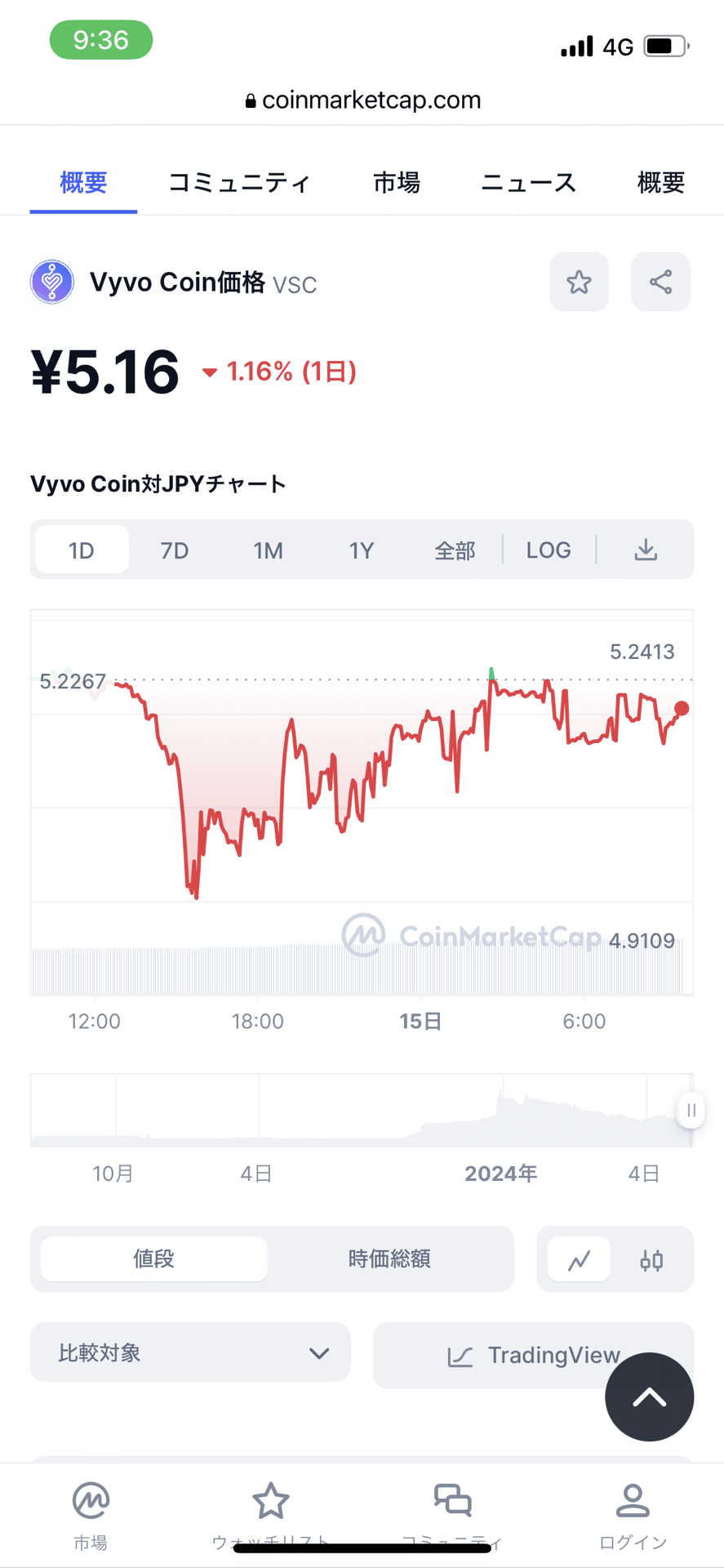Show the 1M chart range

click(x=268, y=550)
